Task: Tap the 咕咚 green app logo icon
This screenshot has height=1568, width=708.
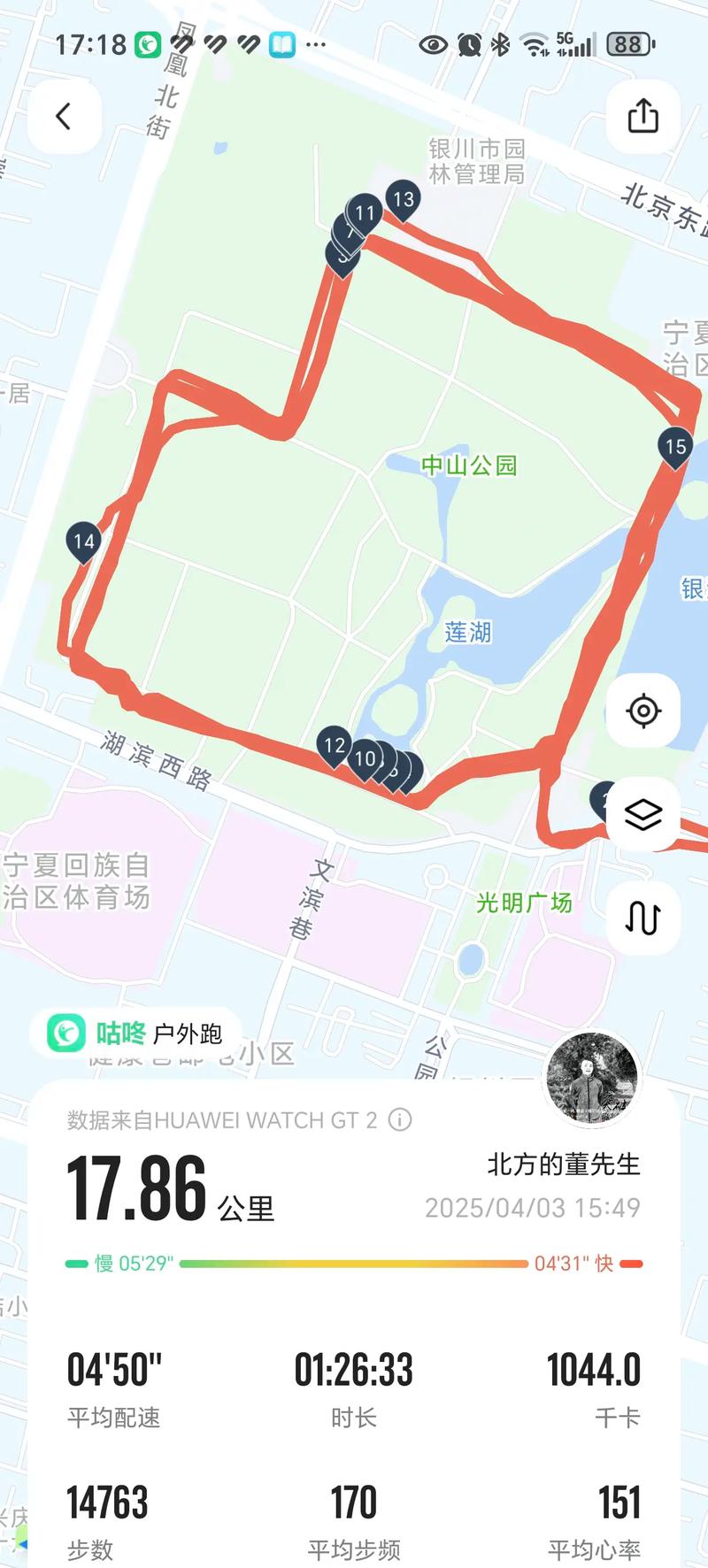Action: coord(65,1033)
